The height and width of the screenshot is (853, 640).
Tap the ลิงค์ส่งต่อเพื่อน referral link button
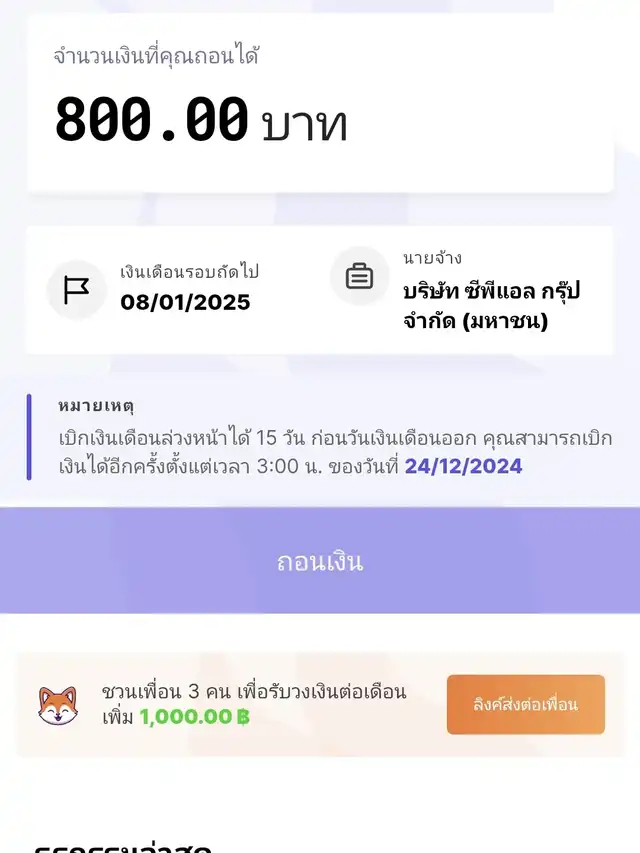pos(525,704)
